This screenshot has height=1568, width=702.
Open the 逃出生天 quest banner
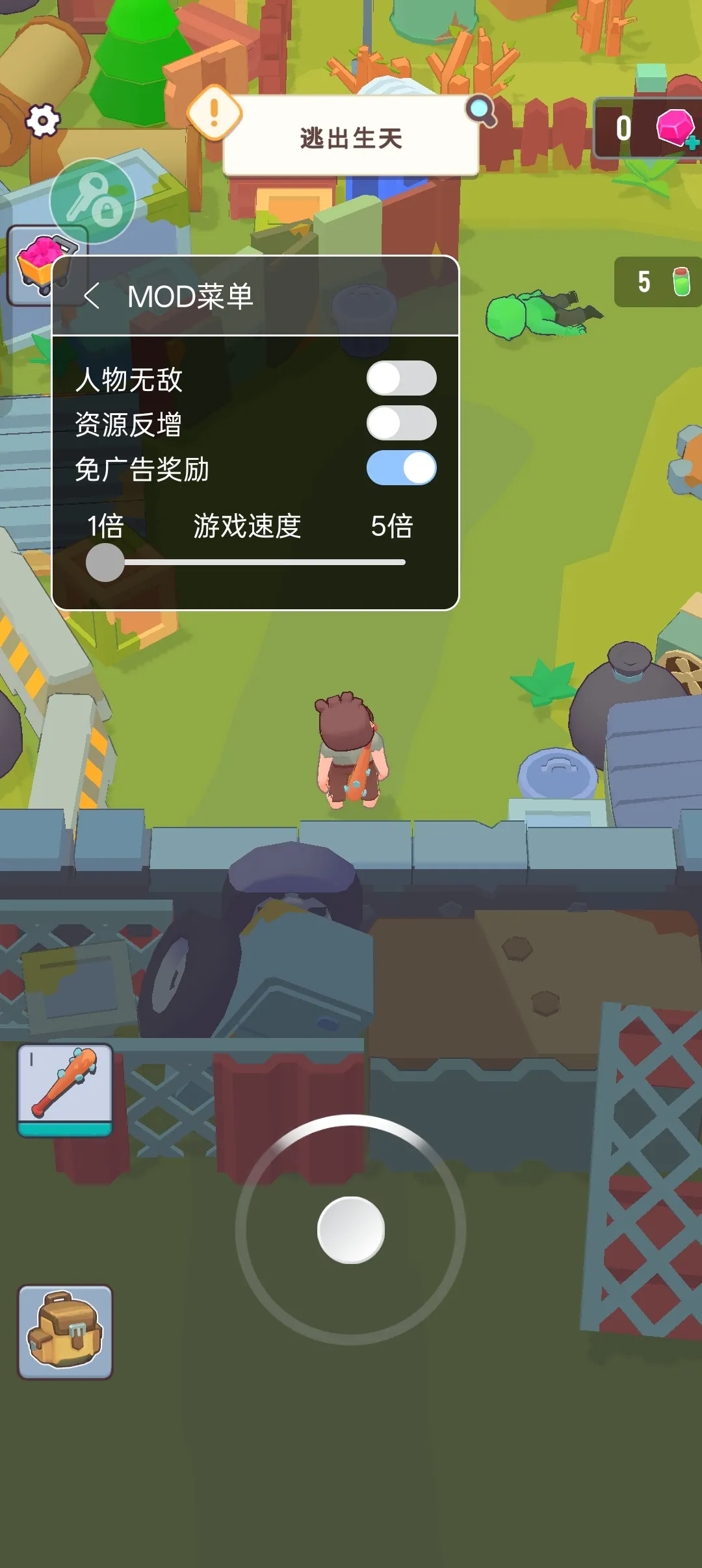[351, 138]
